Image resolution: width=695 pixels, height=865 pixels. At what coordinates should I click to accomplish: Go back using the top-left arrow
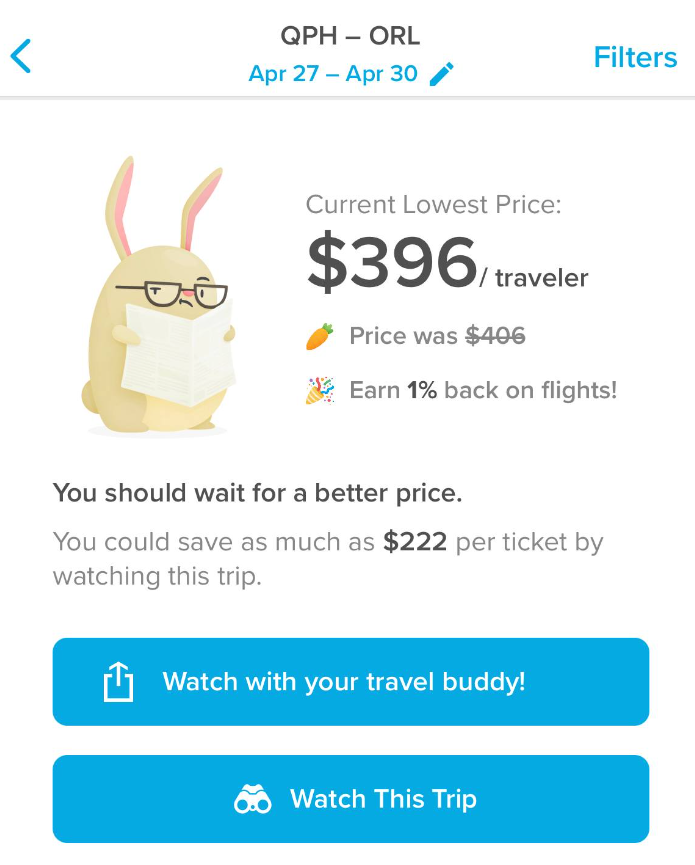(21, 57)
